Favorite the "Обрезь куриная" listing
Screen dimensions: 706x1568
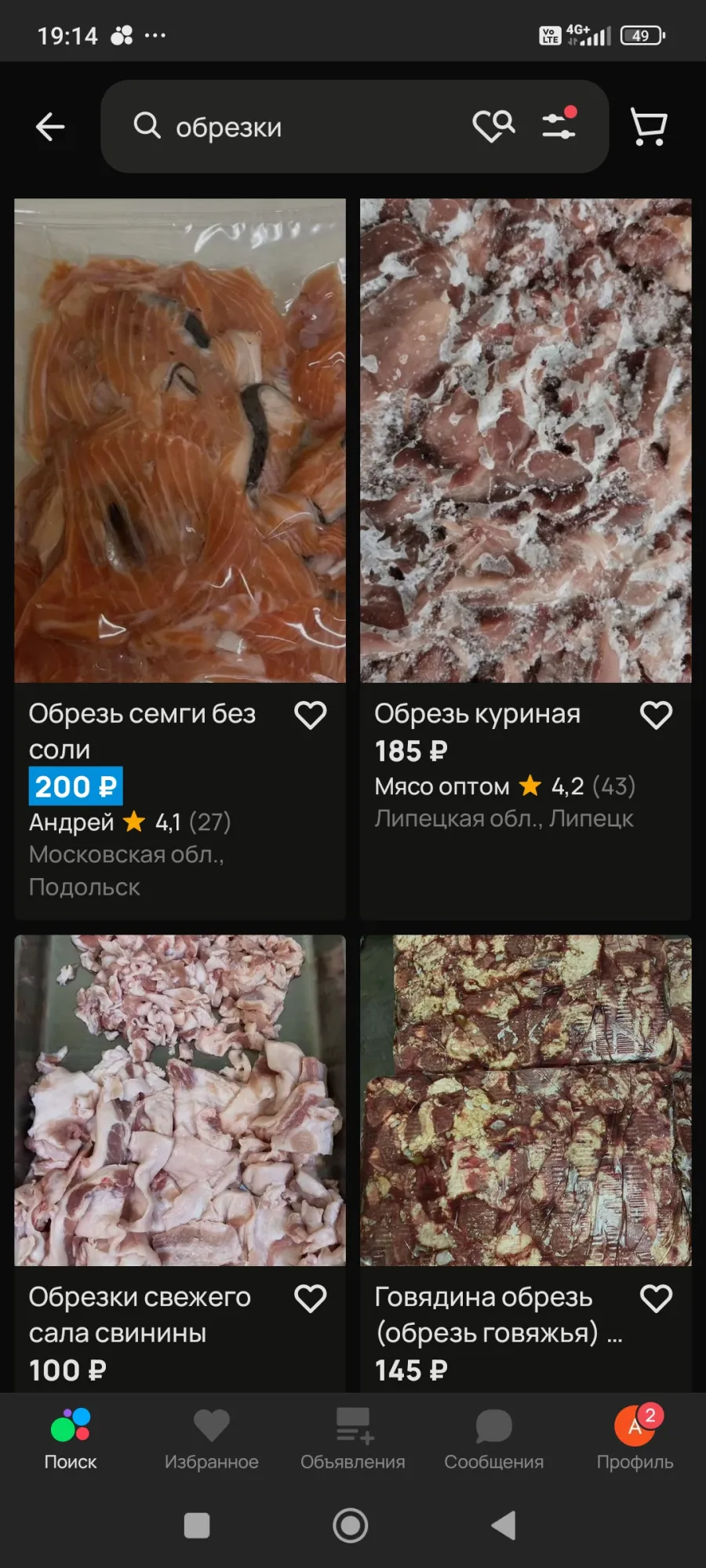(x=656, y=715)
